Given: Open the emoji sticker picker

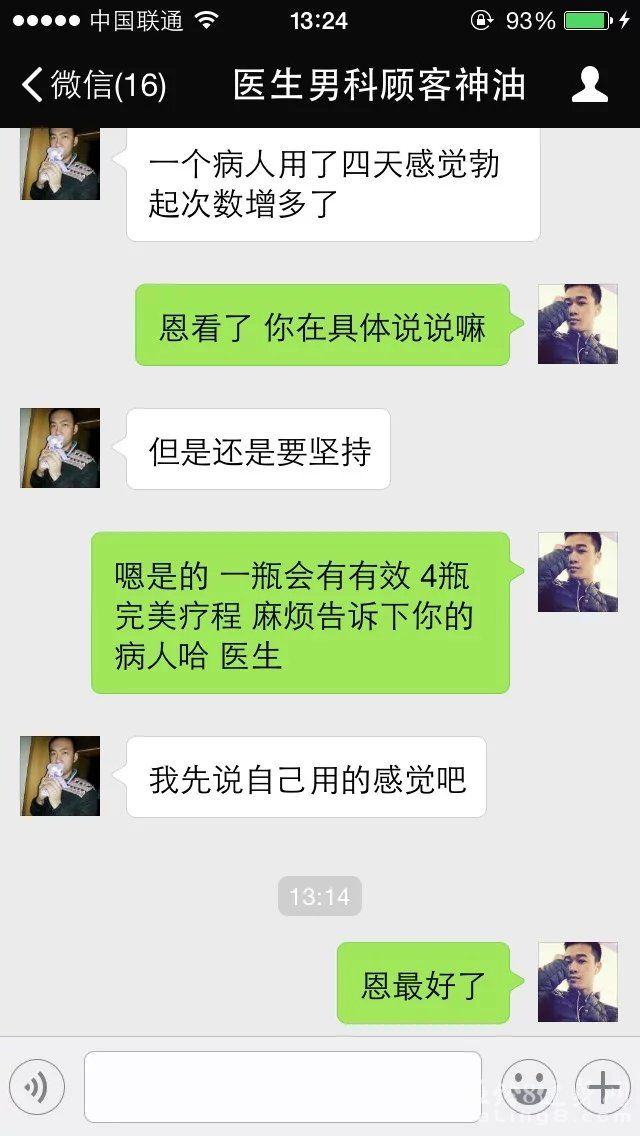Looking at the screenshot, I should (528, 1087).
